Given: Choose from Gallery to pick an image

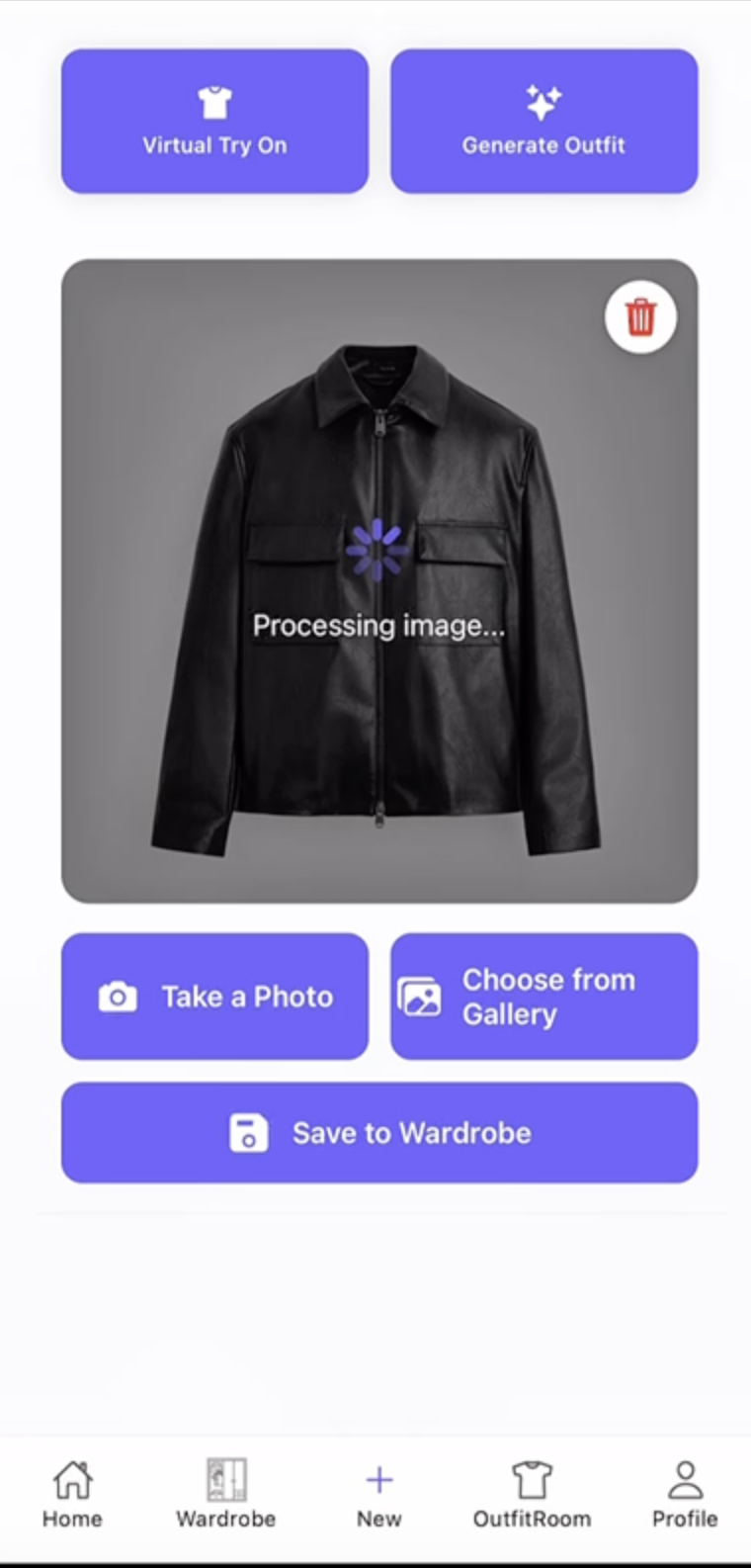Looking at the screenshot, I should [x=543, y=997].
